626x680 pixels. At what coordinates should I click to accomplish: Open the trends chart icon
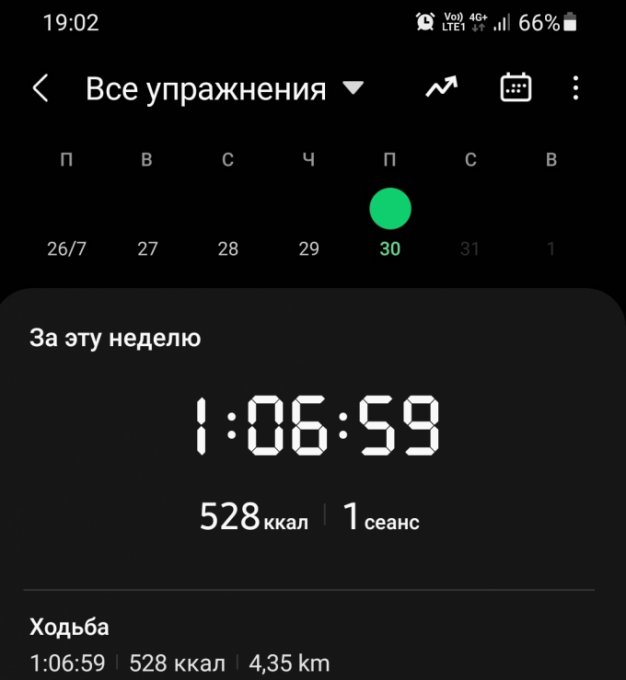(441, 88)
